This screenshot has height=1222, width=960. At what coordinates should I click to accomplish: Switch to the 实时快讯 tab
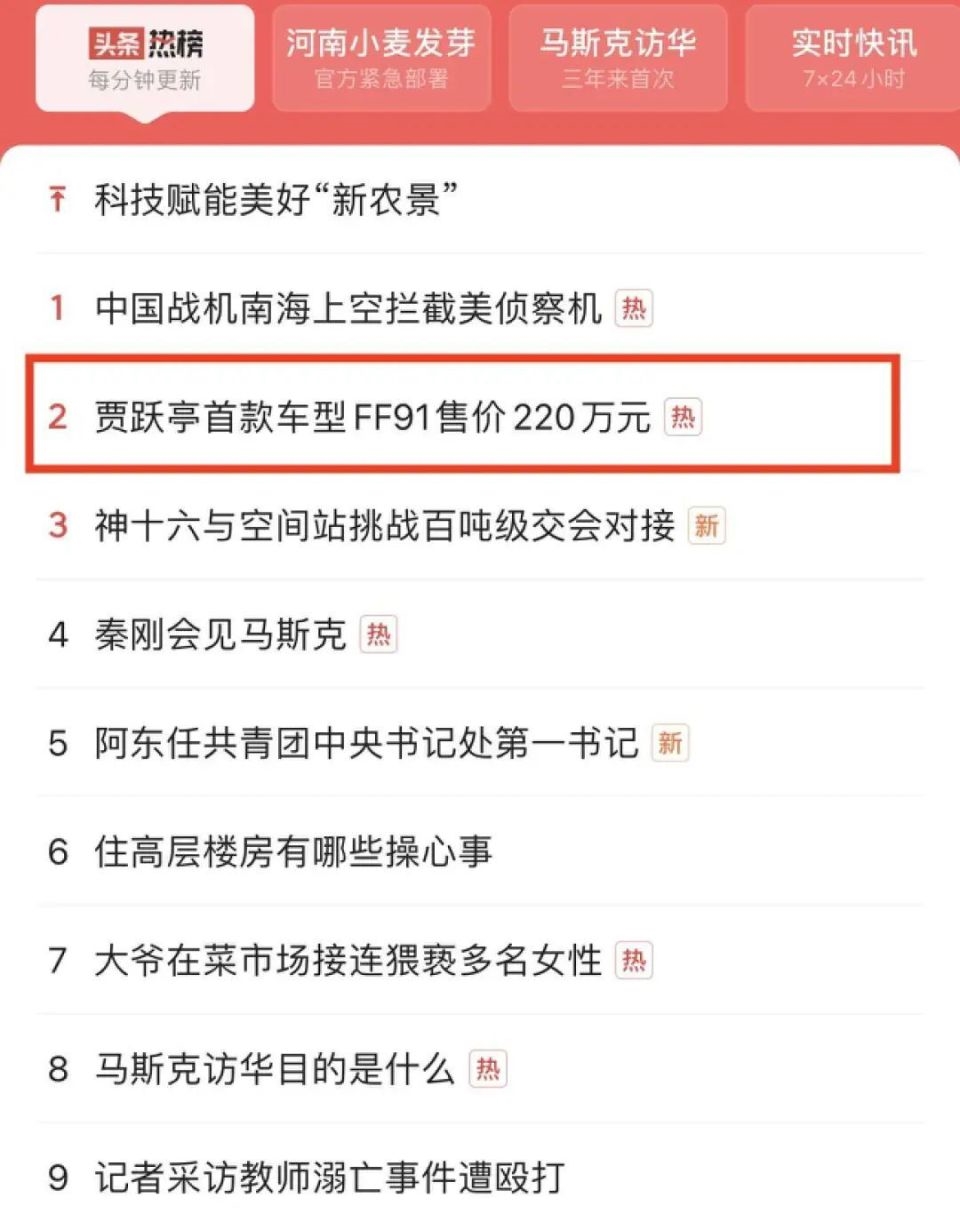click(x=853, y=58)
